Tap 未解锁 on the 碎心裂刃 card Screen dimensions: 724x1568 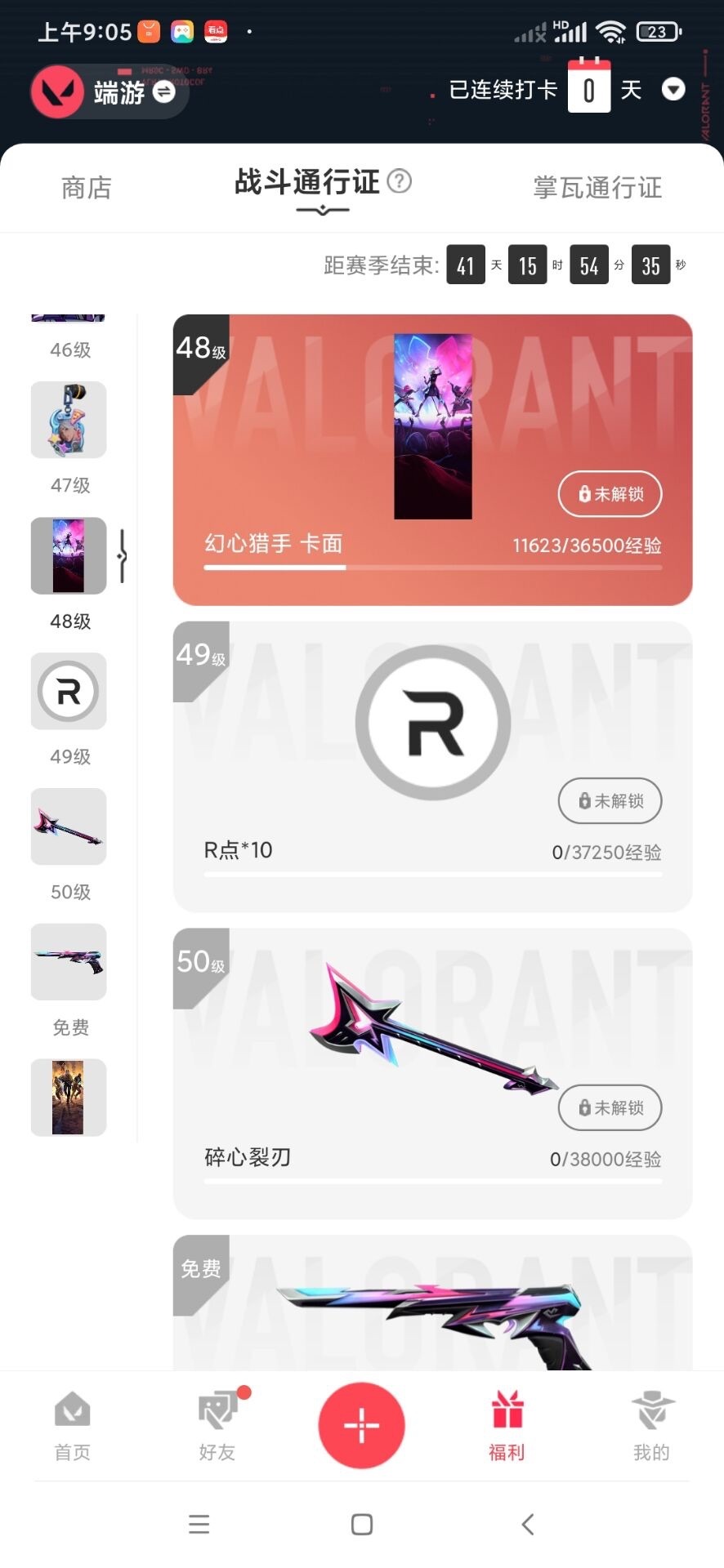(x=610, y=1108)
